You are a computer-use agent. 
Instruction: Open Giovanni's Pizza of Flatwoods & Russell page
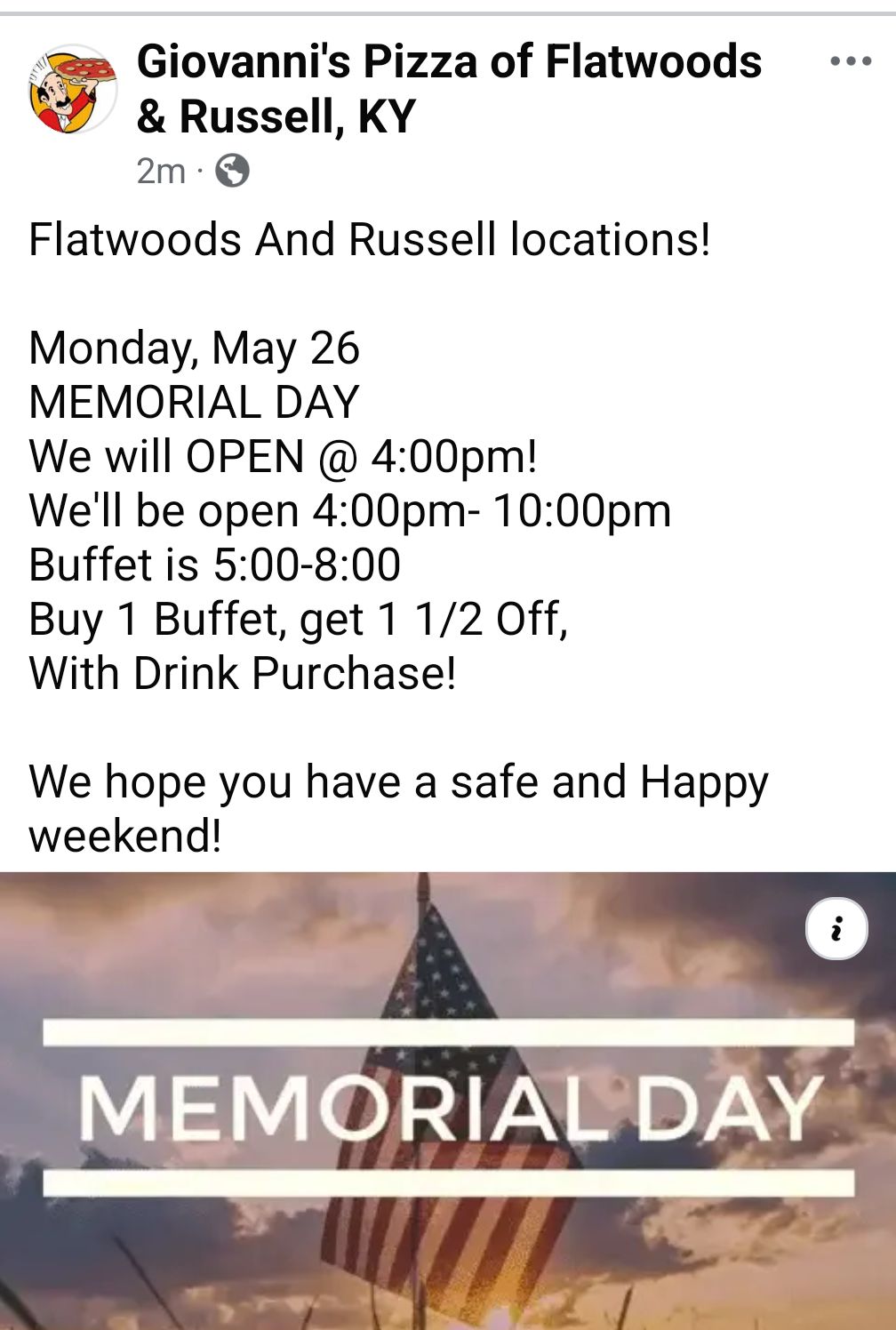click(x=449, y=89)
